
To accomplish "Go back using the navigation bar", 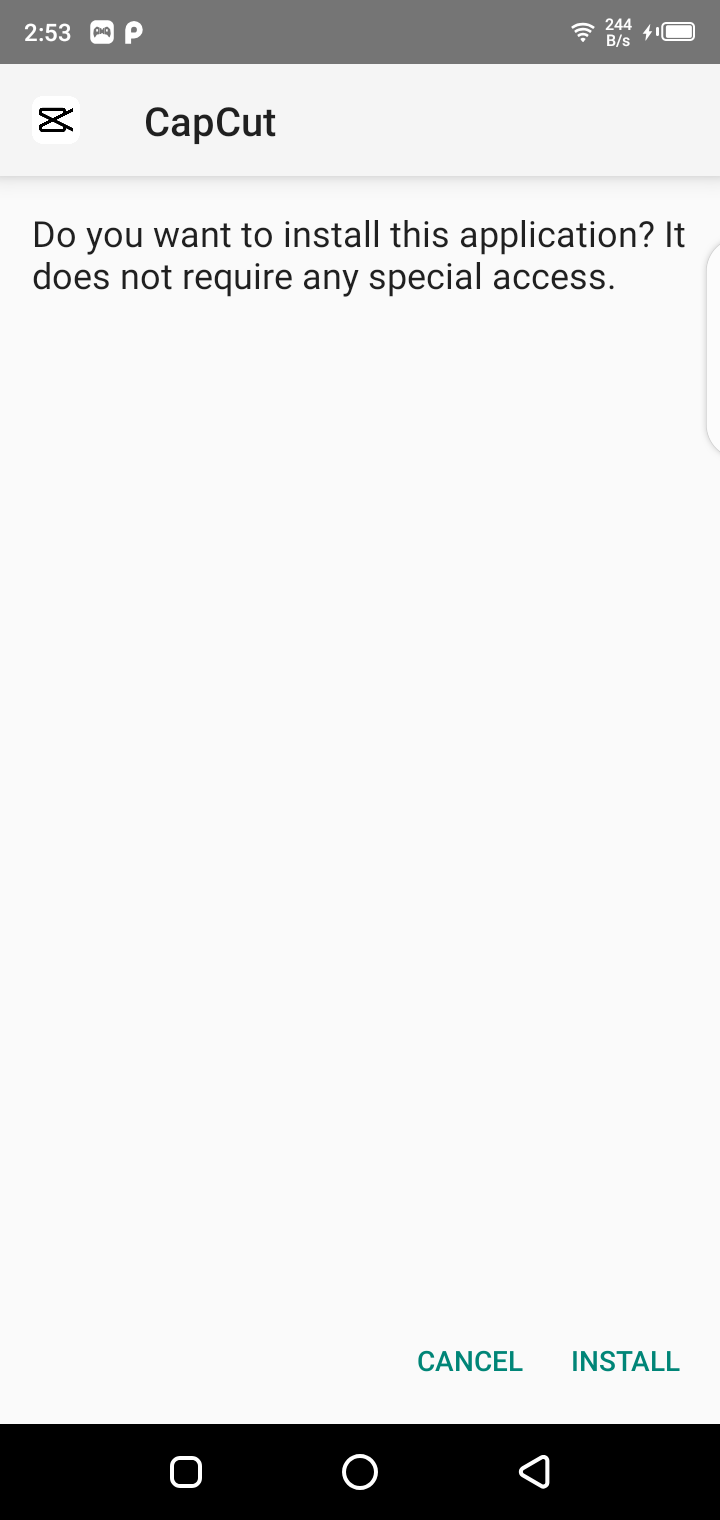I will click(534, 1471).
